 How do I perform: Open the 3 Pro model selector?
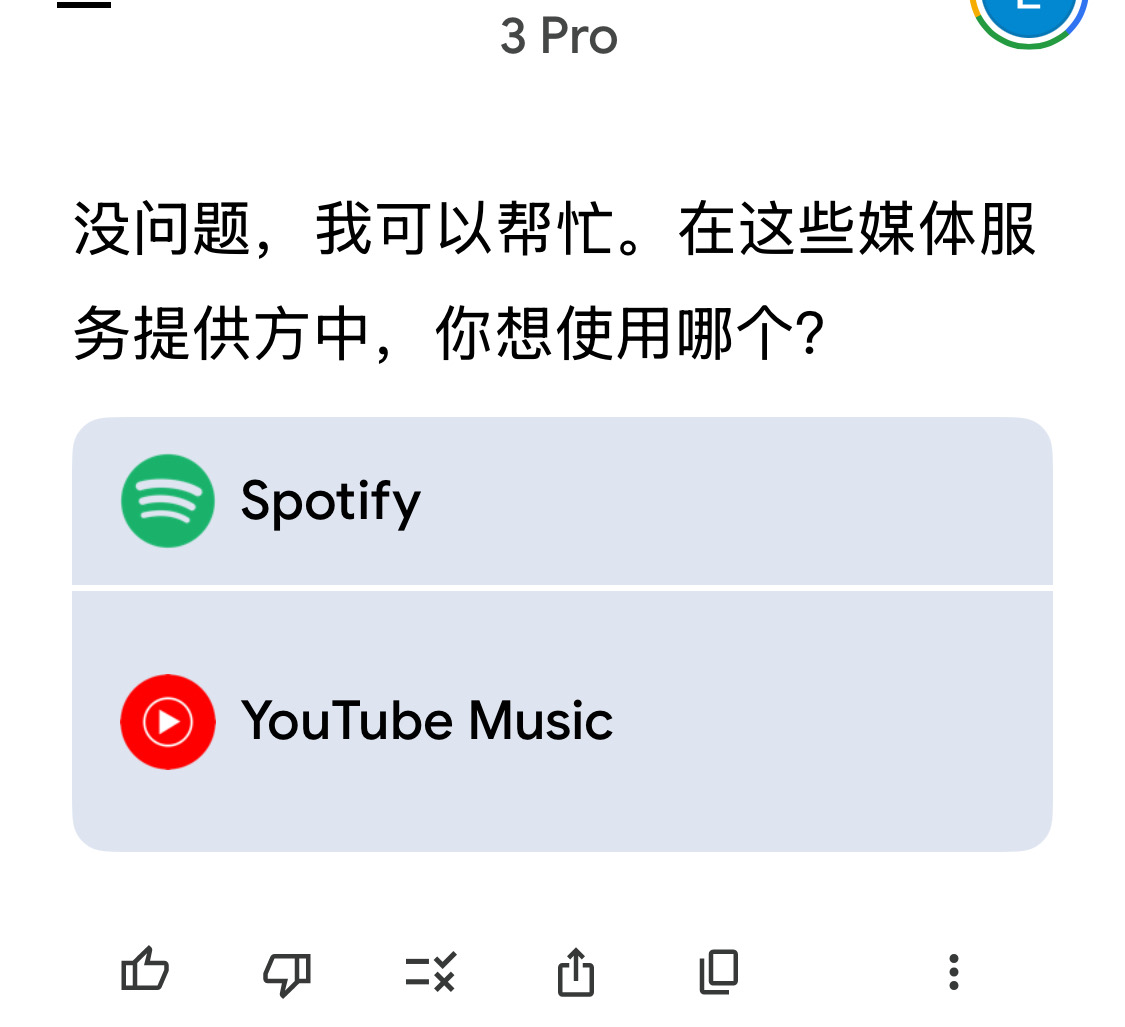coord(559,37)
